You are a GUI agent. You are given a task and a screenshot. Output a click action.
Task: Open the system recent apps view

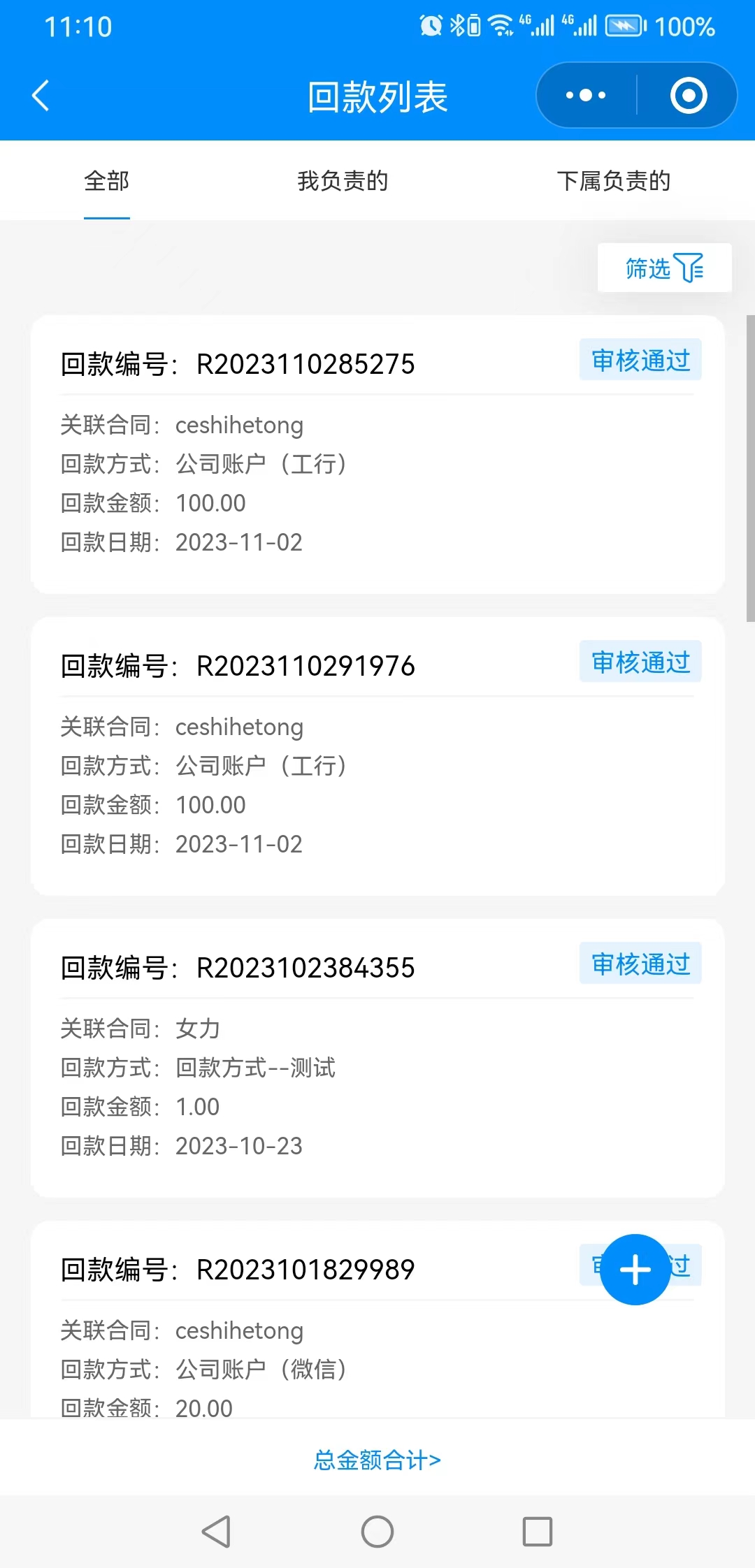point(537,1532)
